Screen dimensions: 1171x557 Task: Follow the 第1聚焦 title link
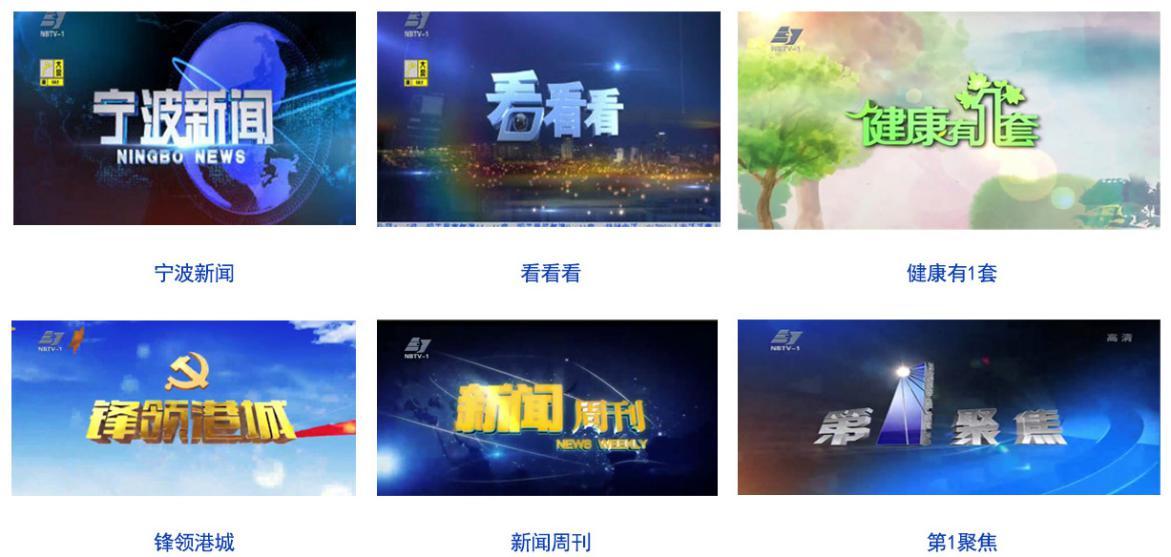pyautogui.click(x=961, y=543)
